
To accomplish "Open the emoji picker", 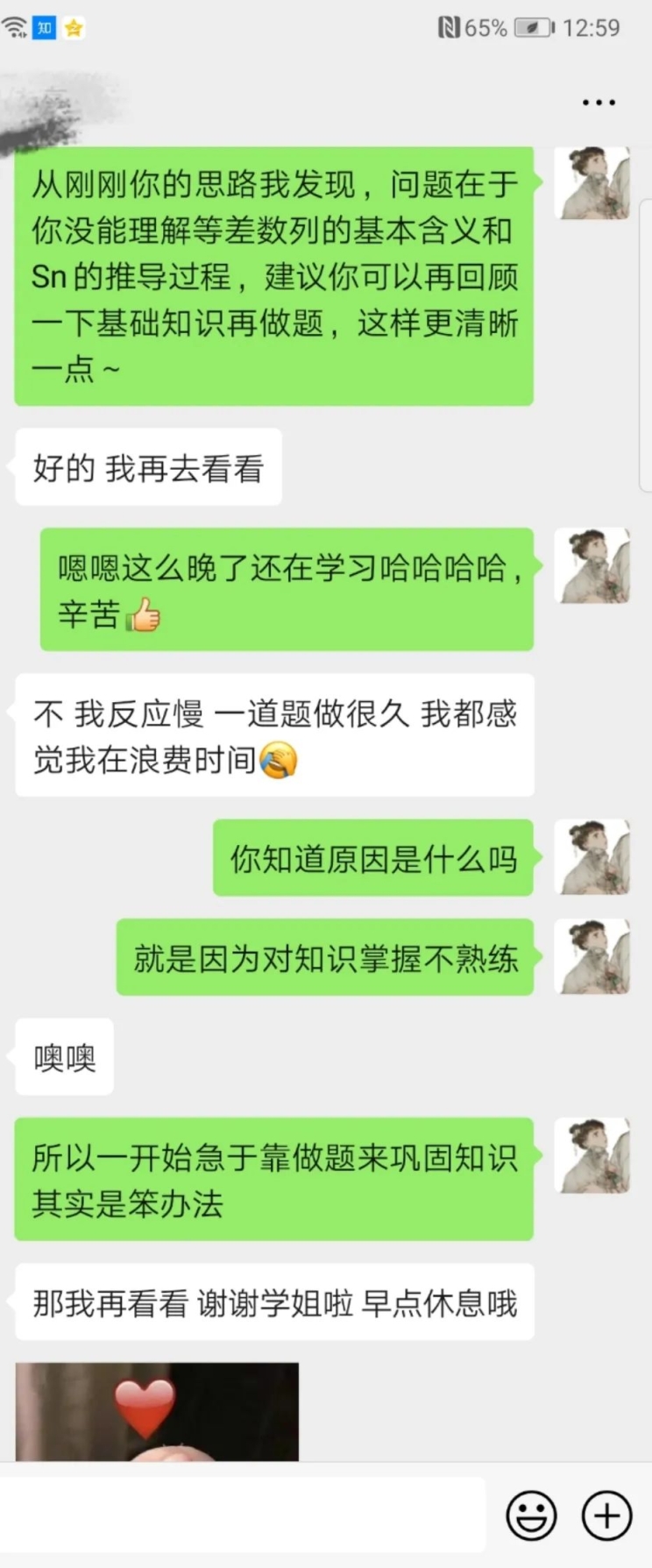I will tap(531, 1515).
